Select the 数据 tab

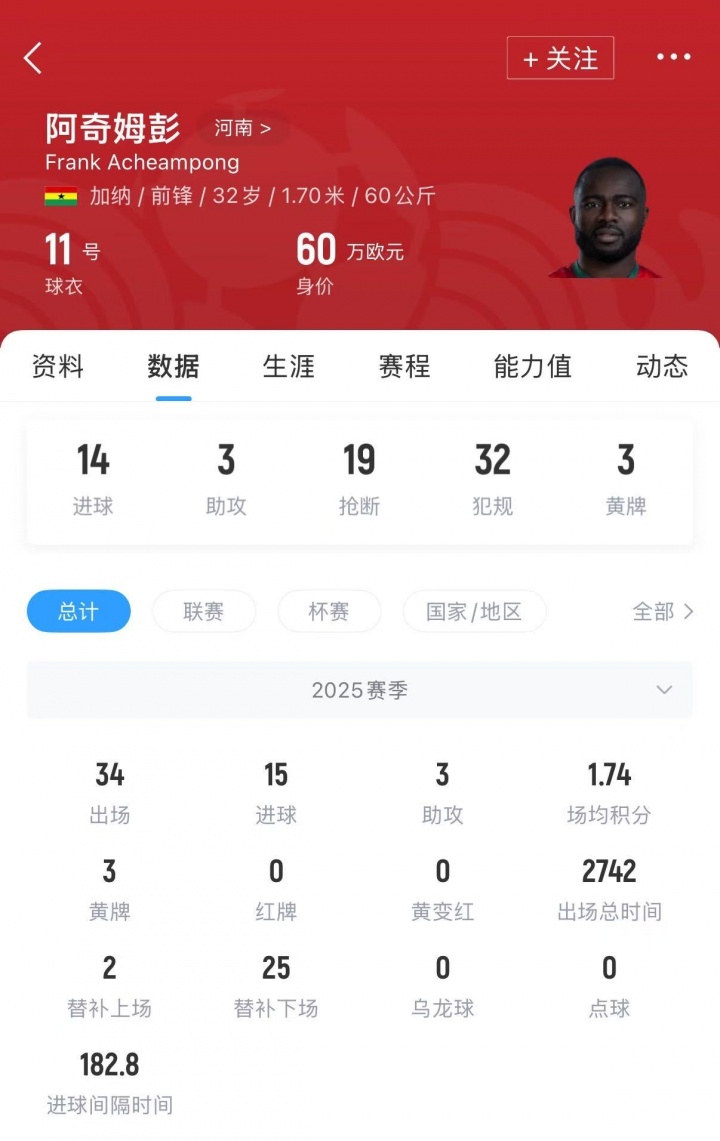click(173, 366)
